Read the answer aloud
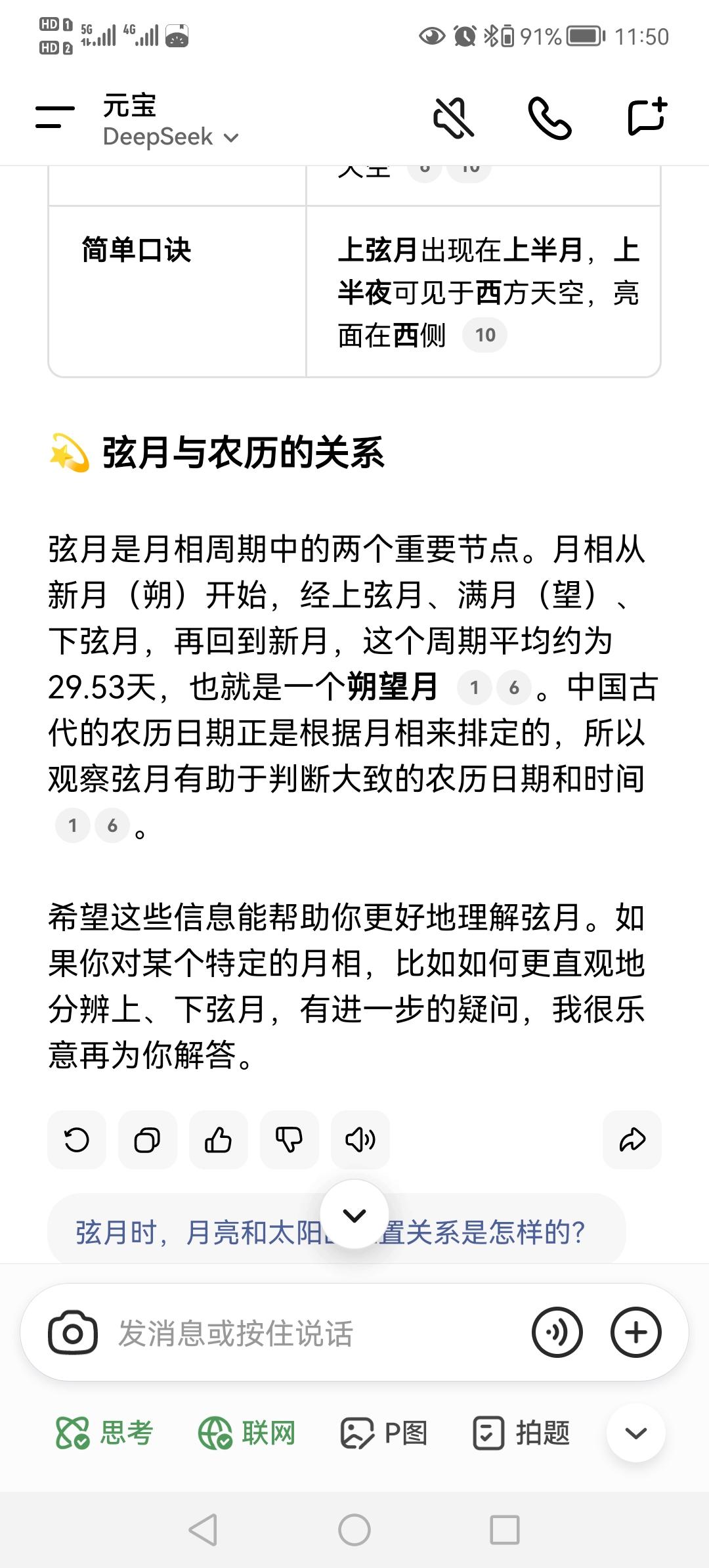 [360, 1140]
